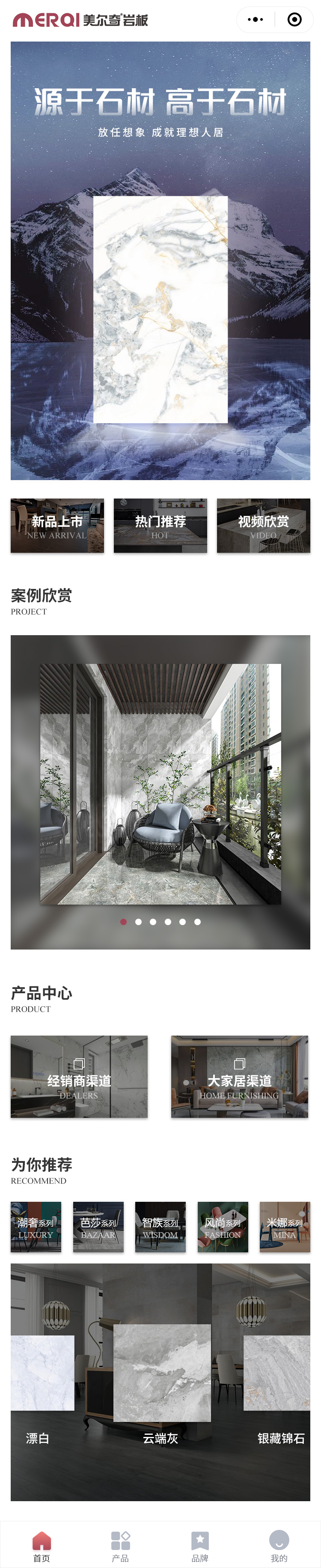Screen dimensions: 321x1568
Task: Open the 大家居渠道 Home Furnishing card
Action: [240, 1076]
